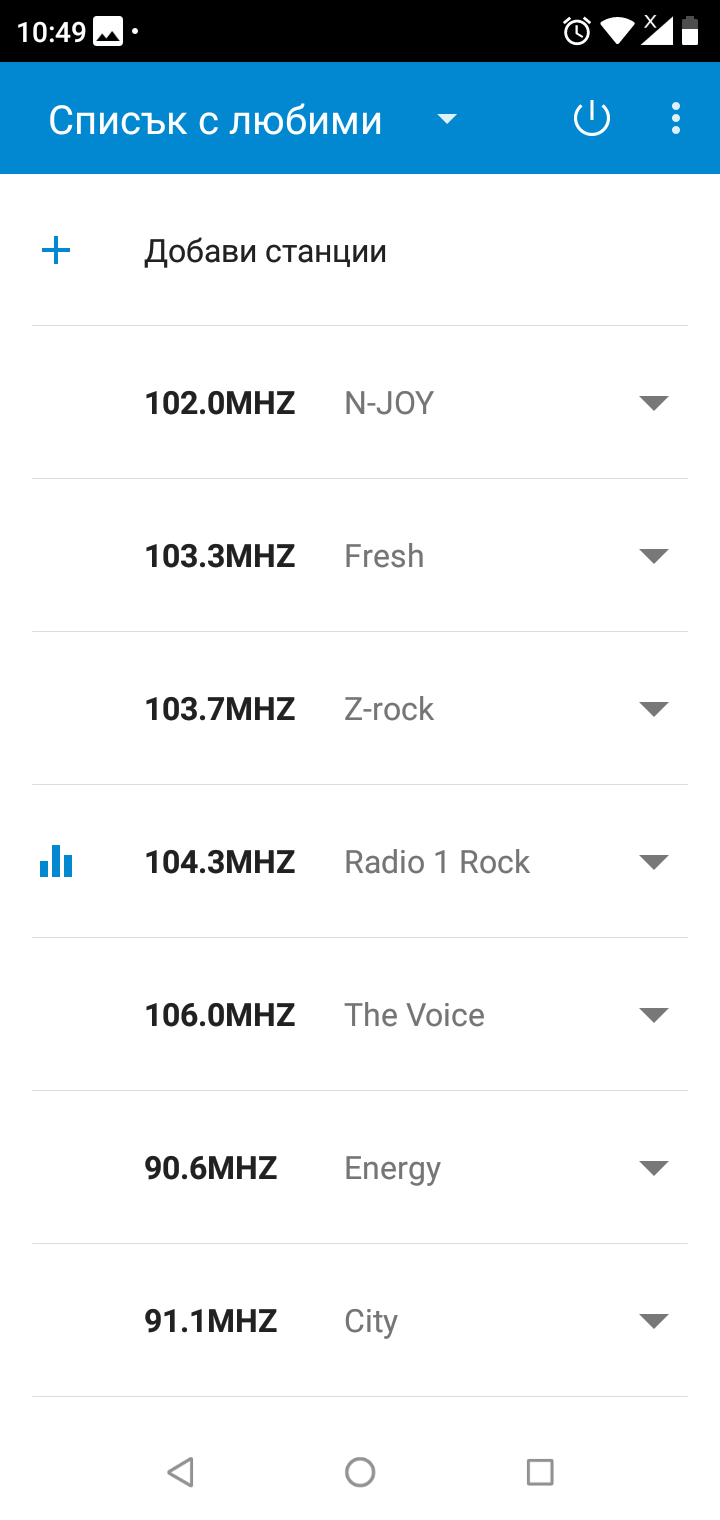Tap 'Добави станции' to add stations
Screen dimensions: 720x1520
(x=265, y=251)
